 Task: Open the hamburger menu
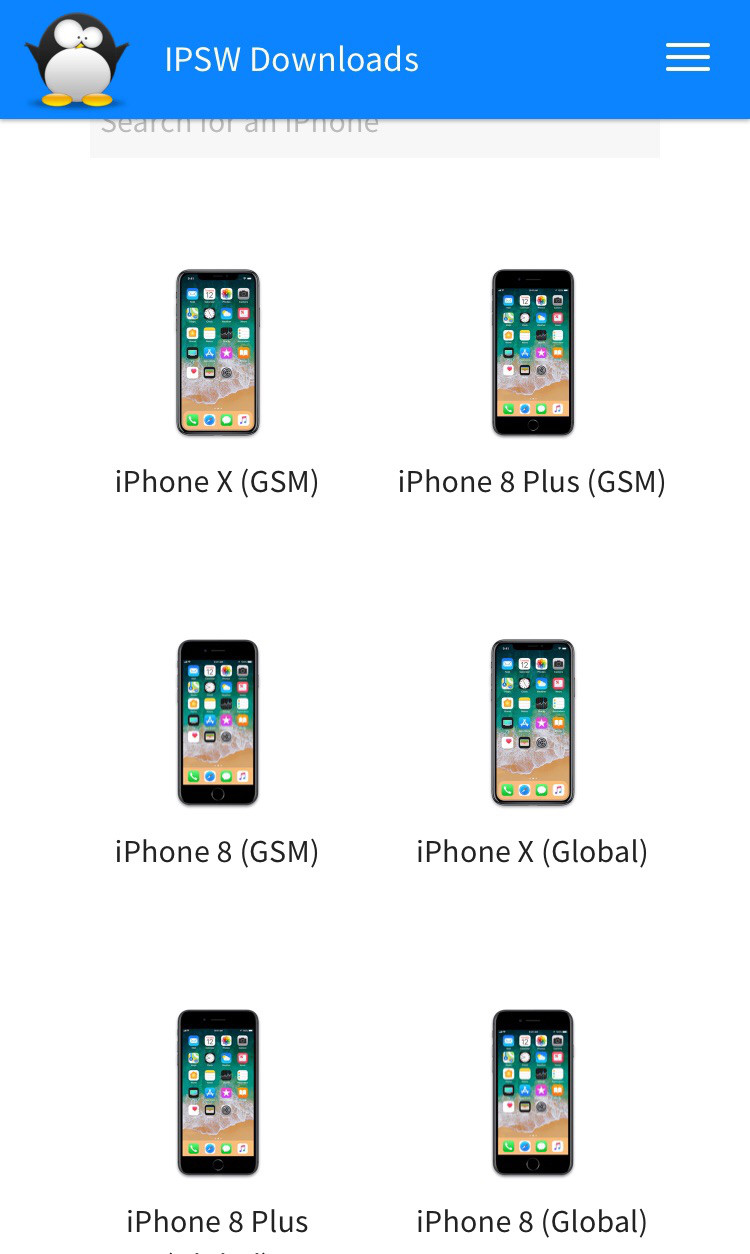tap(688, 58)
